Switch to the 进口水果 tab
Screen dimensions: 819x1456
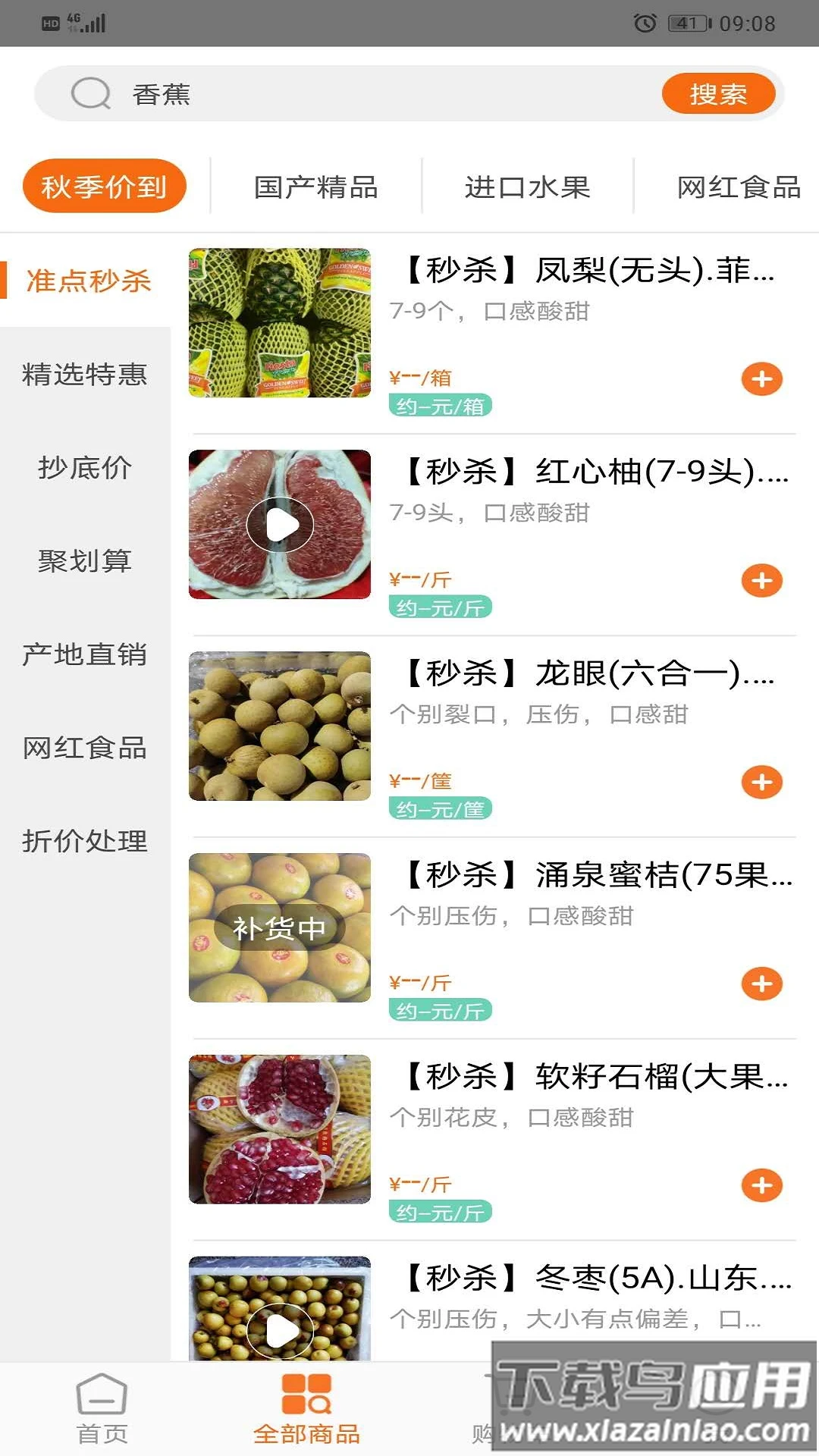(527, 187)
